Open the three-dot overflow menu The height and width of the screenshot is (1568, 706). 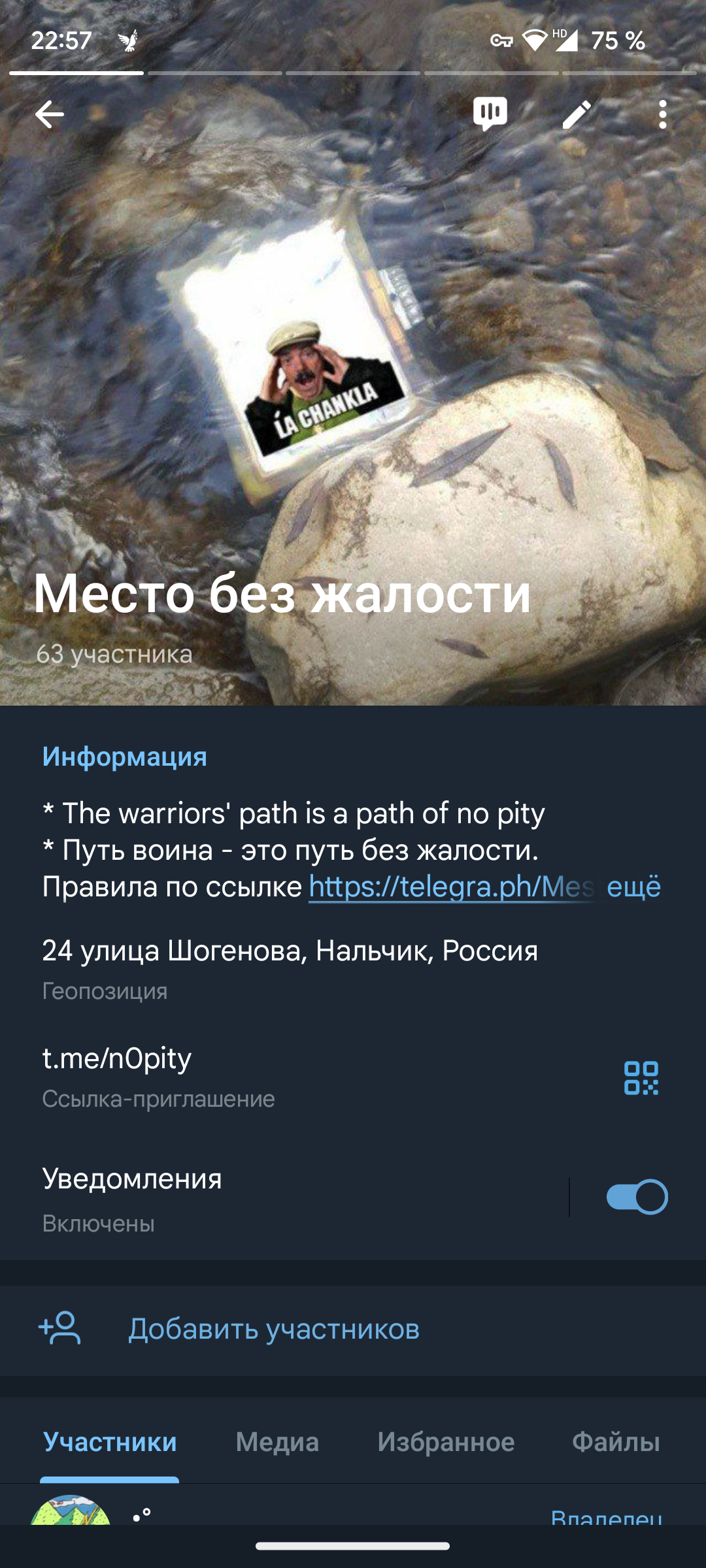point(663,115)
